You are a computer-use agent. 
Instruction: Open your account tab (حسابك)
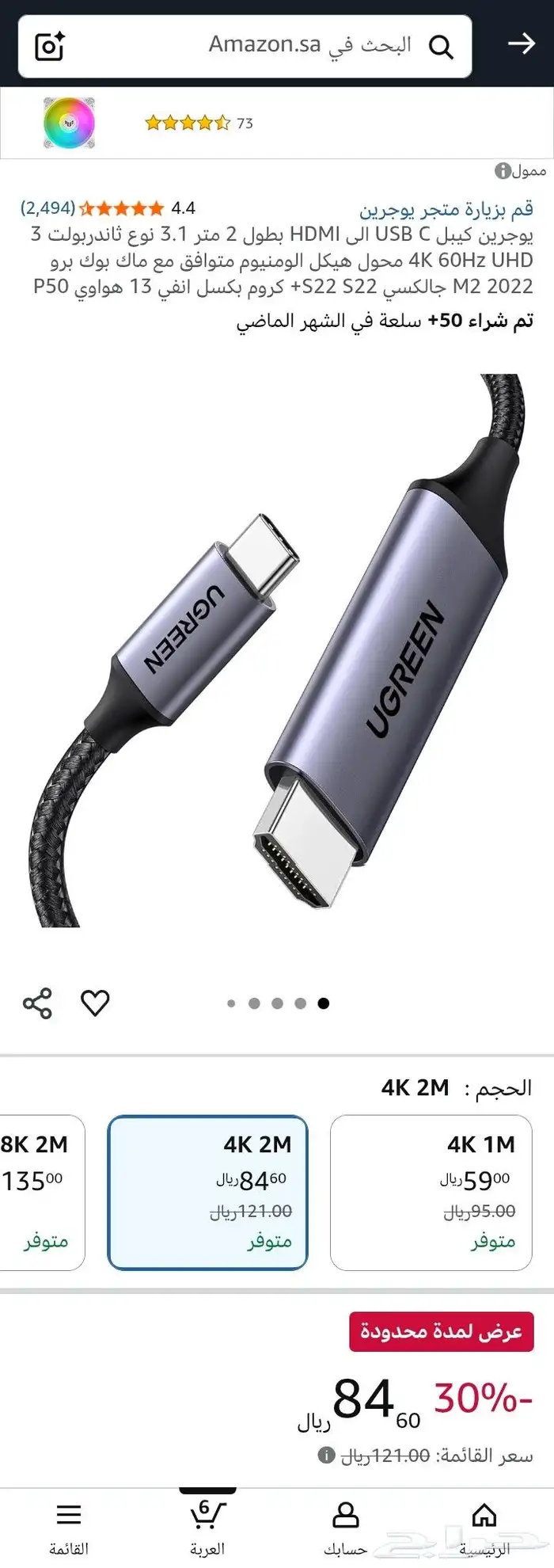[345, 1527]
